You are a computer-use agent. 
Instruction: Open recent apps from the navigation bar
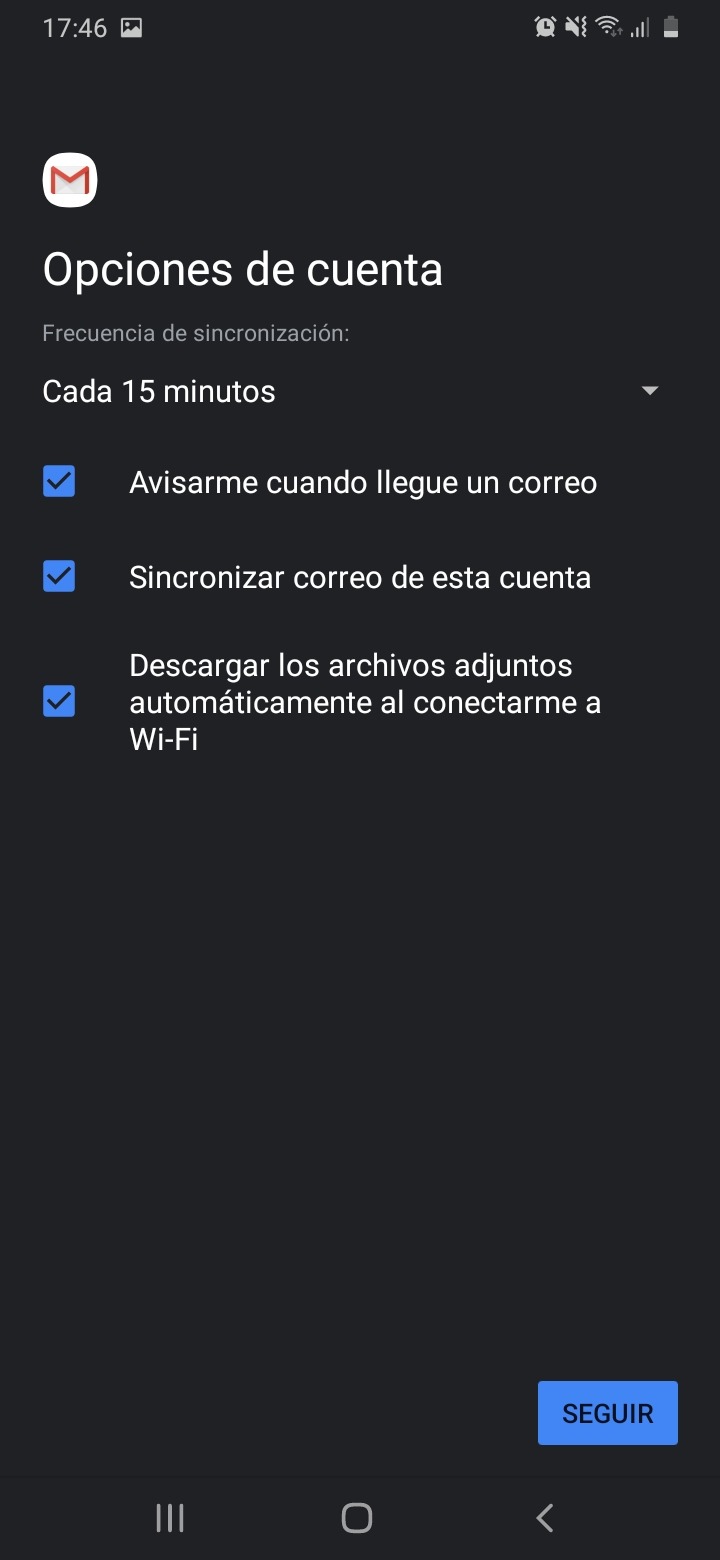170,1518
